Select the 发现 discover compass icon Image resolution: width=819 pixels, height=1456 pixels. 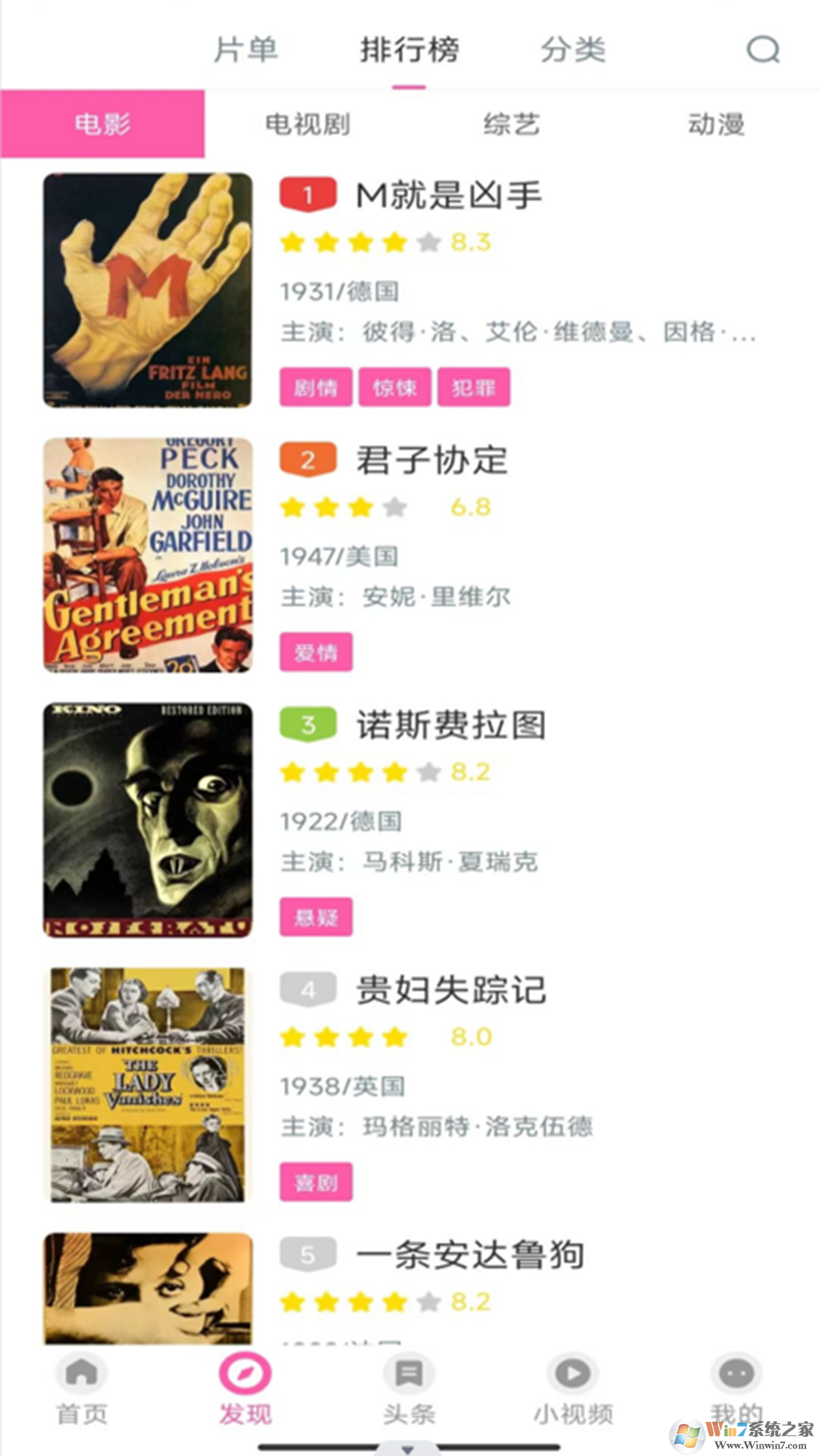(244, 1373)
